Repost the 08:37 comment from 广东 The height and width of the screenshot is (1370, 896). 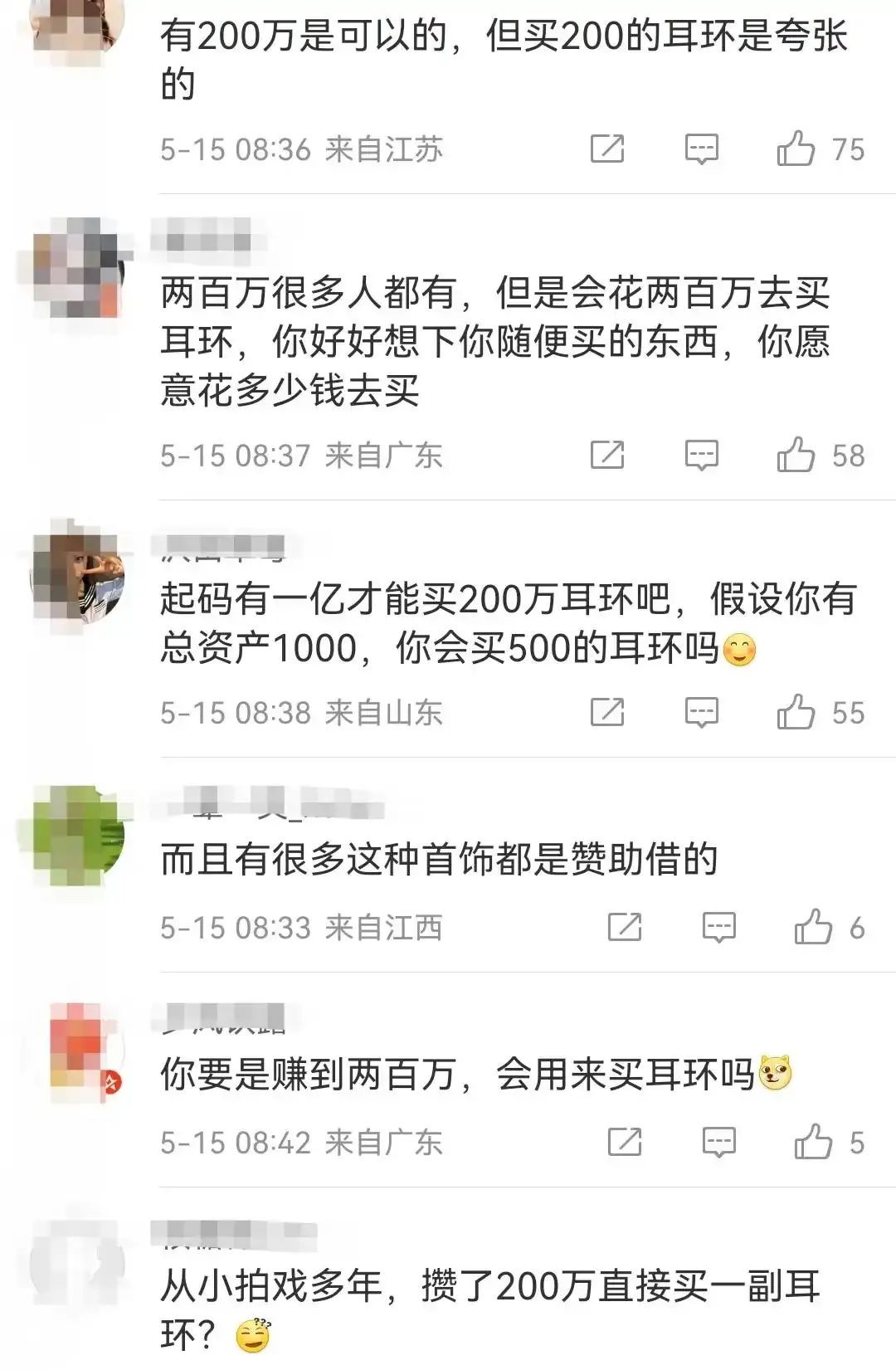[x=607, y=455]
